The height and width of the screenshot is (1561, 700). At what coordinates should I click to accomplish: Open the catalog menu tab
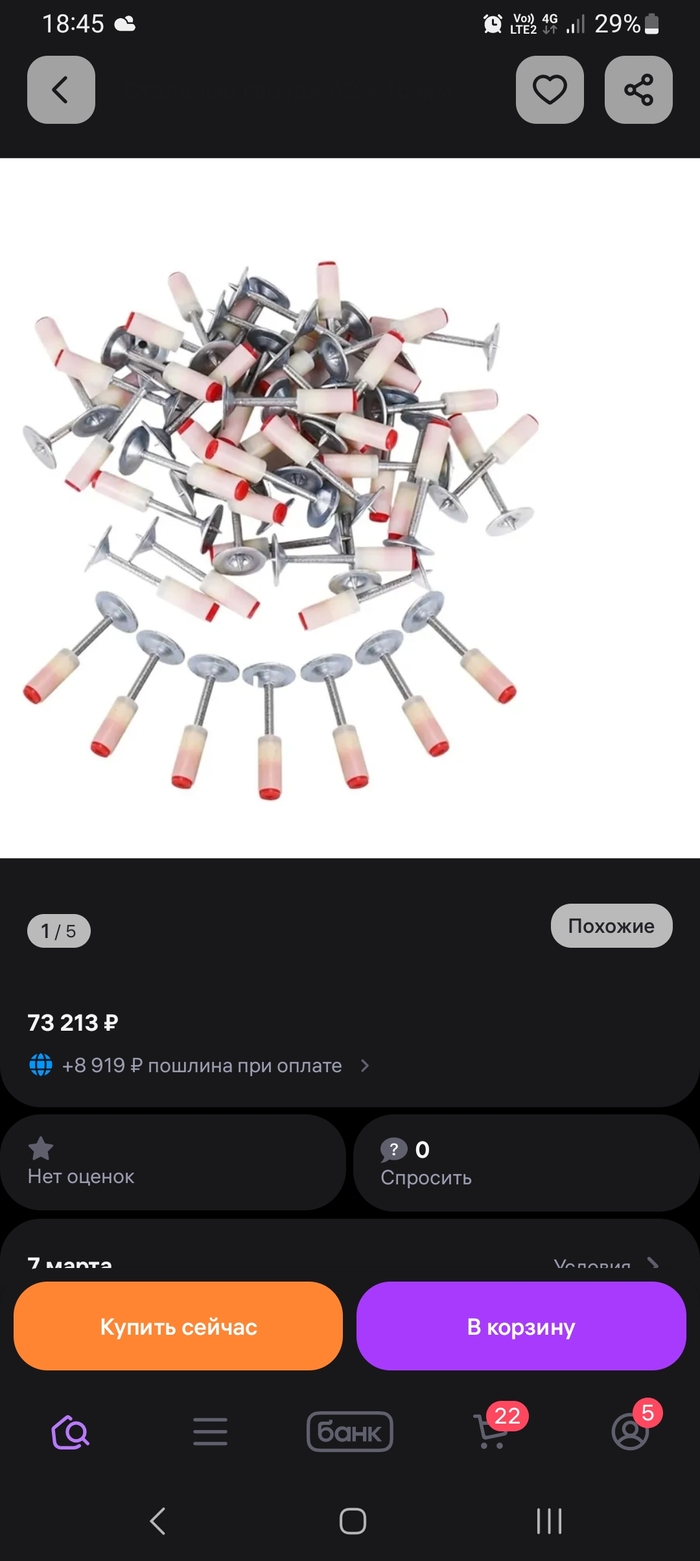pyautogui.click(x=210, y=1432)
